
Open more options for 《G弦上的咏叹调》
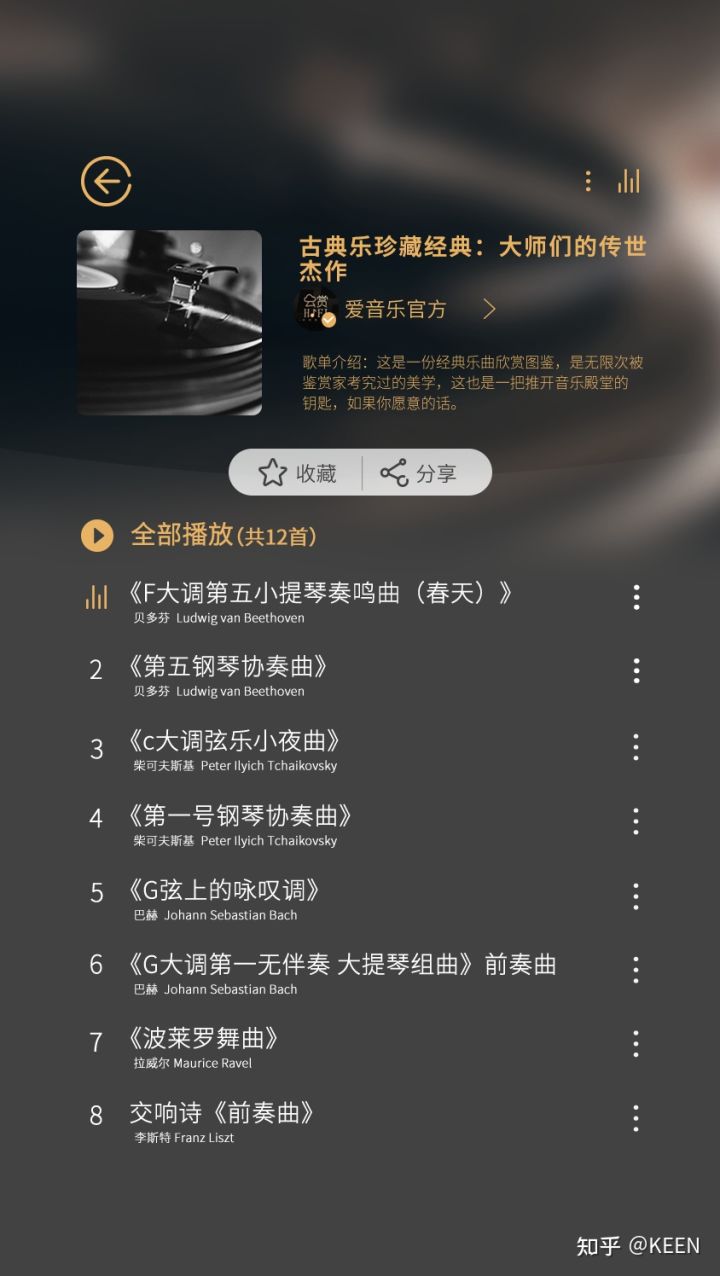pos(634,895)
